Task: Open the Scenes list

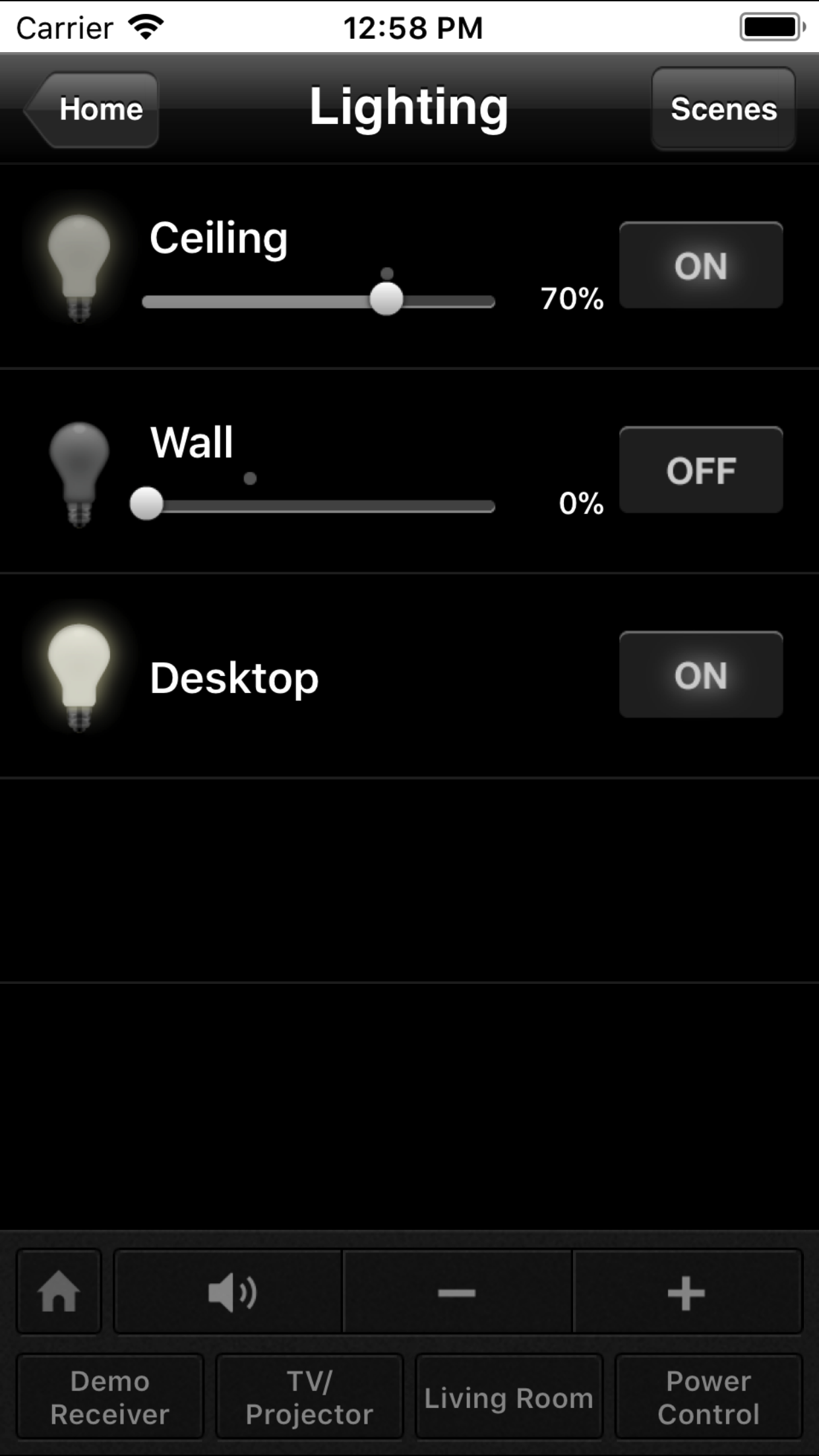Action: coord(723,109)
